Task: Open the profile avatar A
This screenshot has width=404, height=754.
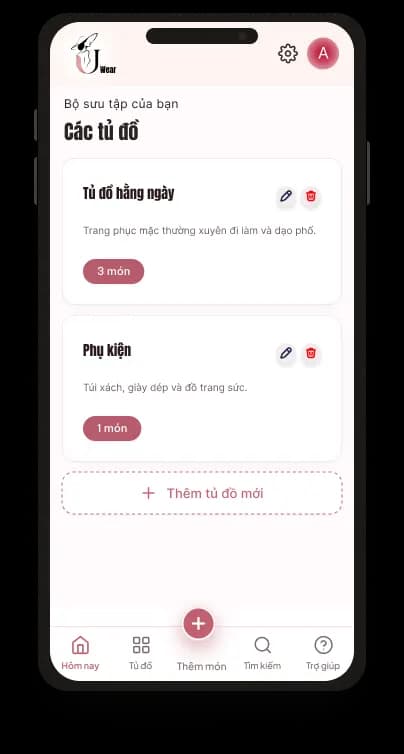Action: (x=323, y=53)
